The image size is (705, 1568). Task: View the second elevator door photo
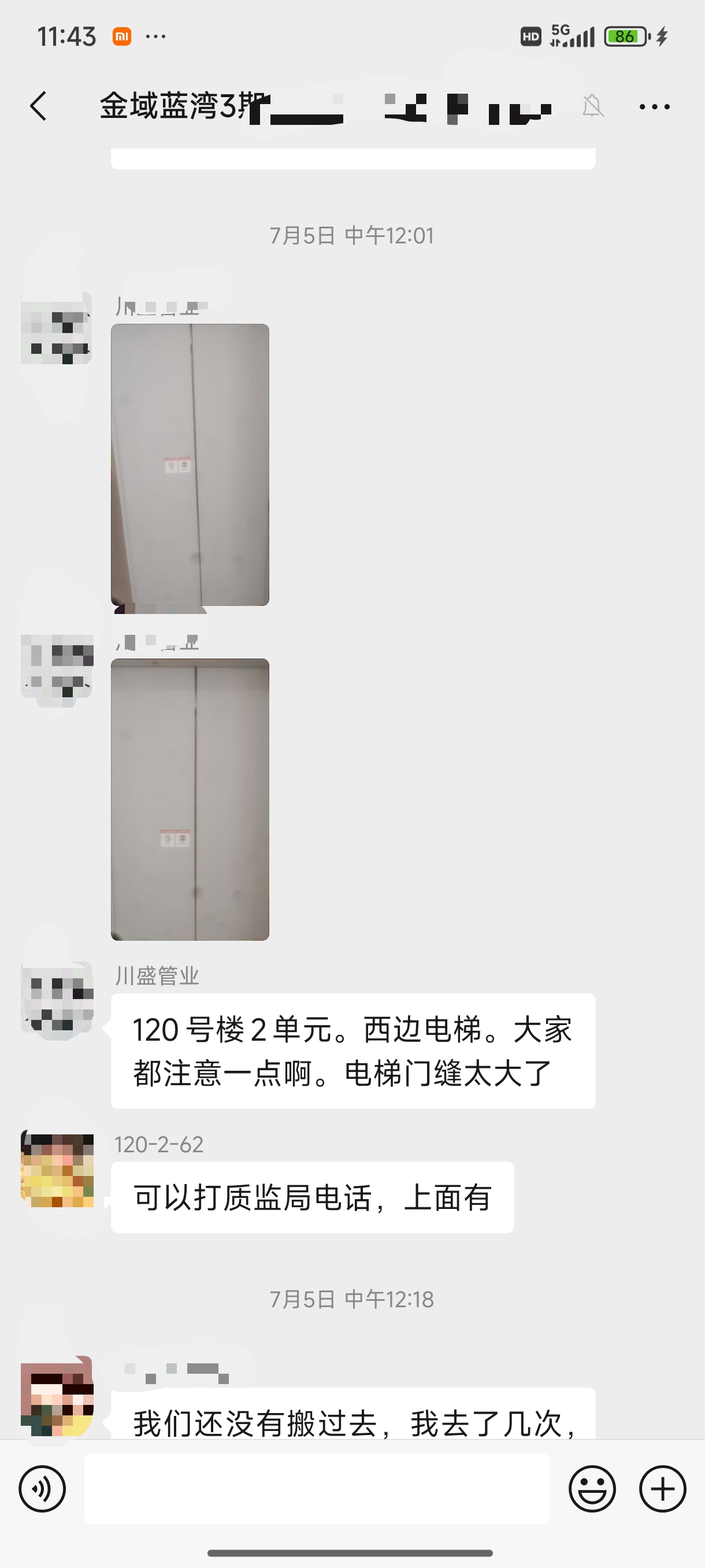tap(190, 799)
